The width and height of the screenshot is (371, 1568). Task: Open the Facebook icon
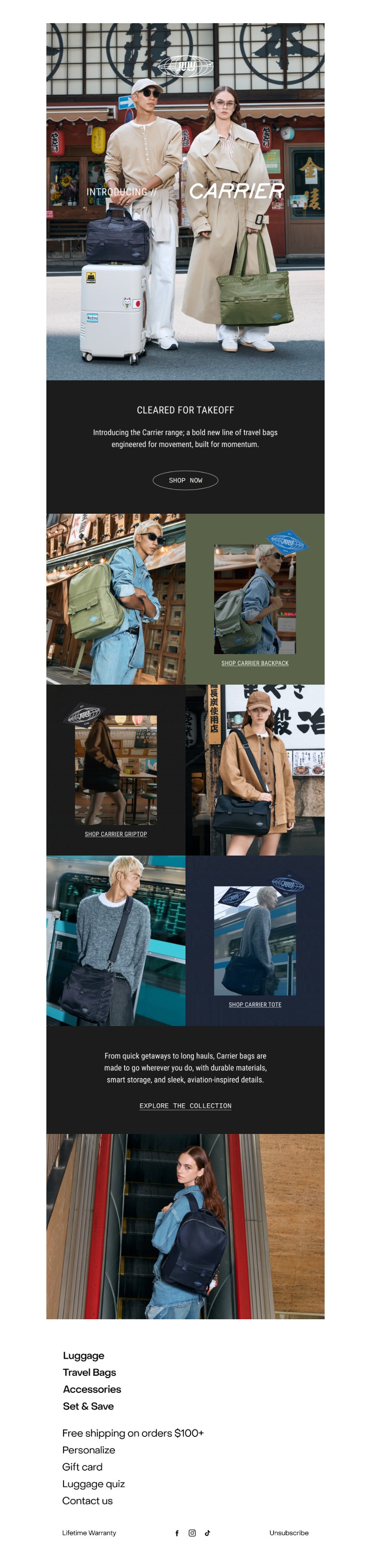pyautogui.click(x=177, y=1533)
